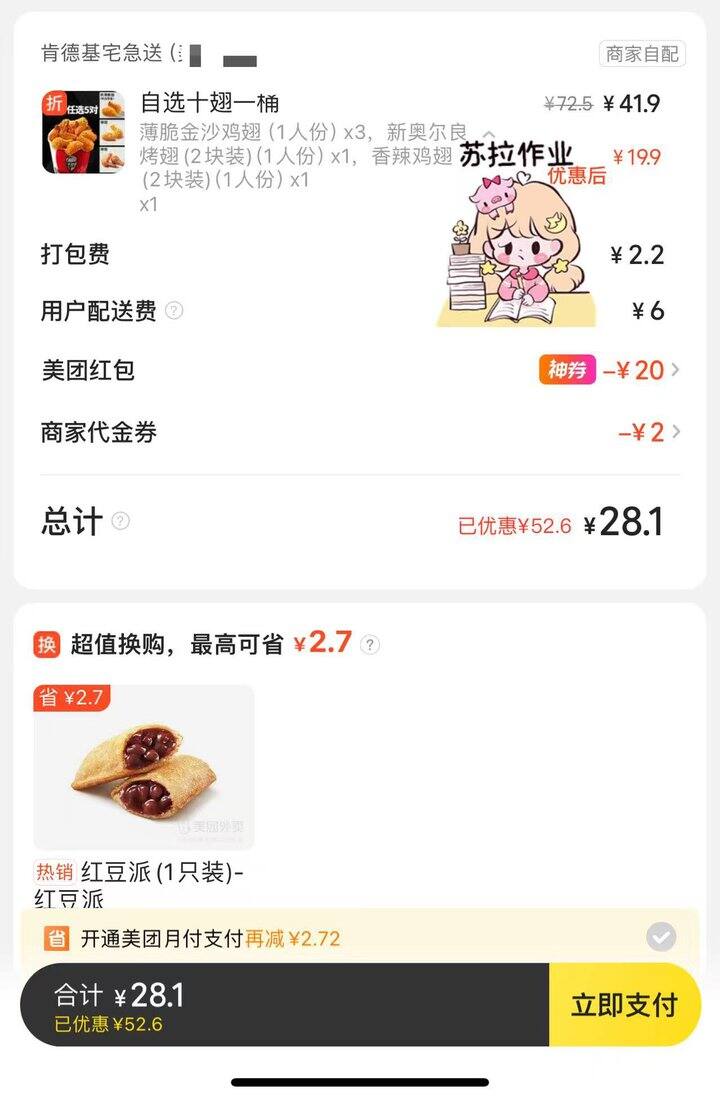
Task: Click the pink 神券 badge on 美团红包 row
Action: [x=567, y=370]
